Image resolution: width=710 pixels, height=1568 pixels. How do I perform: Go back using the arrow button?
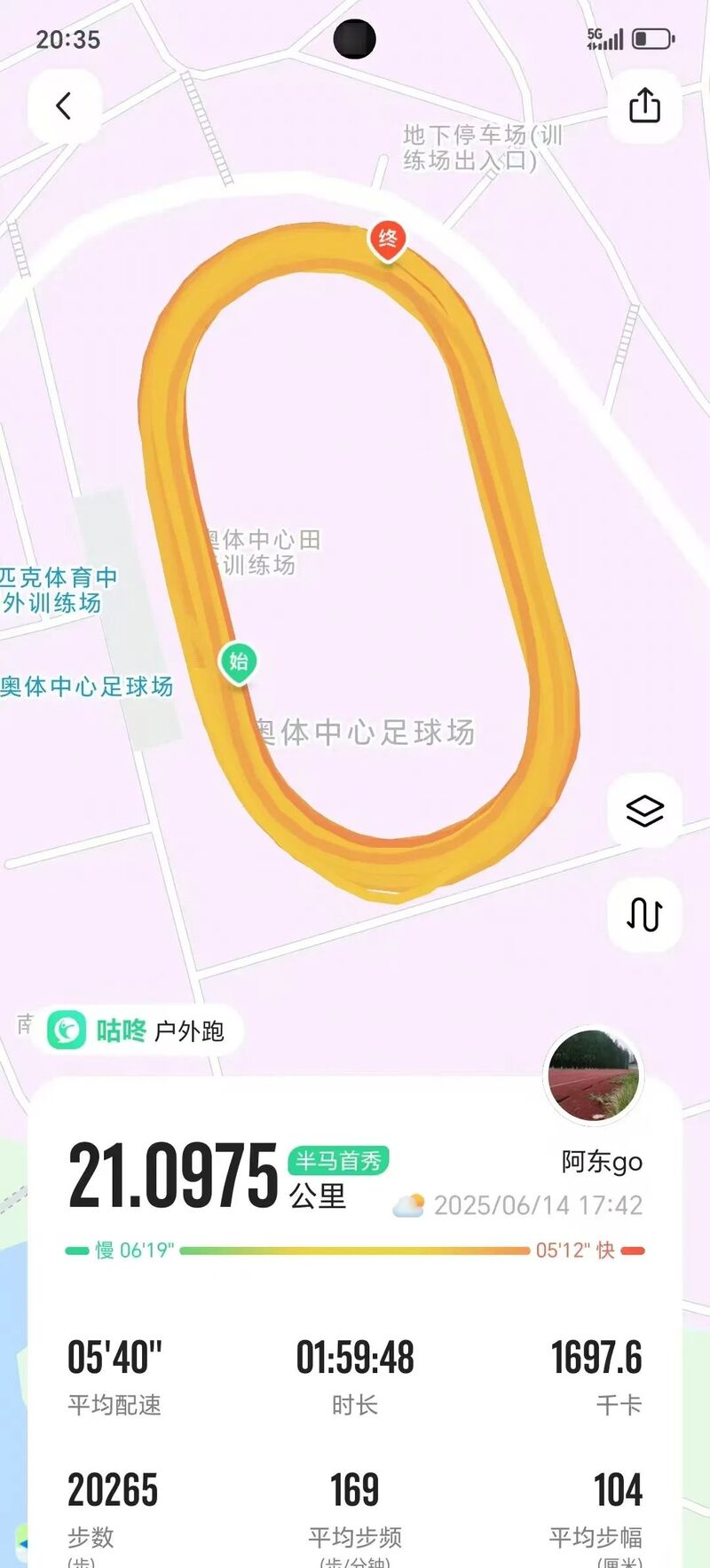[64, 106]
